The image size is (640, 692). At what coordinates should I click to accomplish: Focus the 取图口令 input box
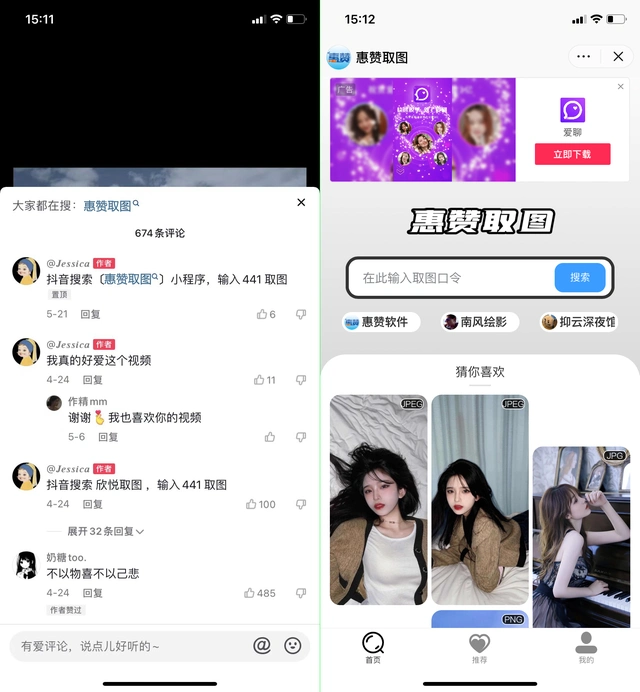pyautogui.click(x=450, y=278)
